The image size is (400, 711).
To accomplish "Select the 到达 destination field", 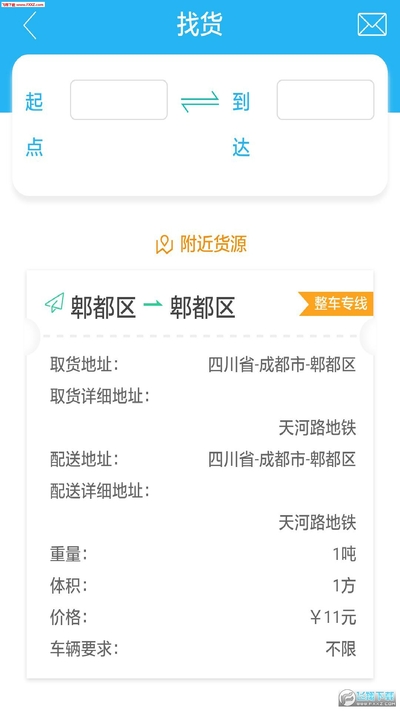I will click(325, 100).
